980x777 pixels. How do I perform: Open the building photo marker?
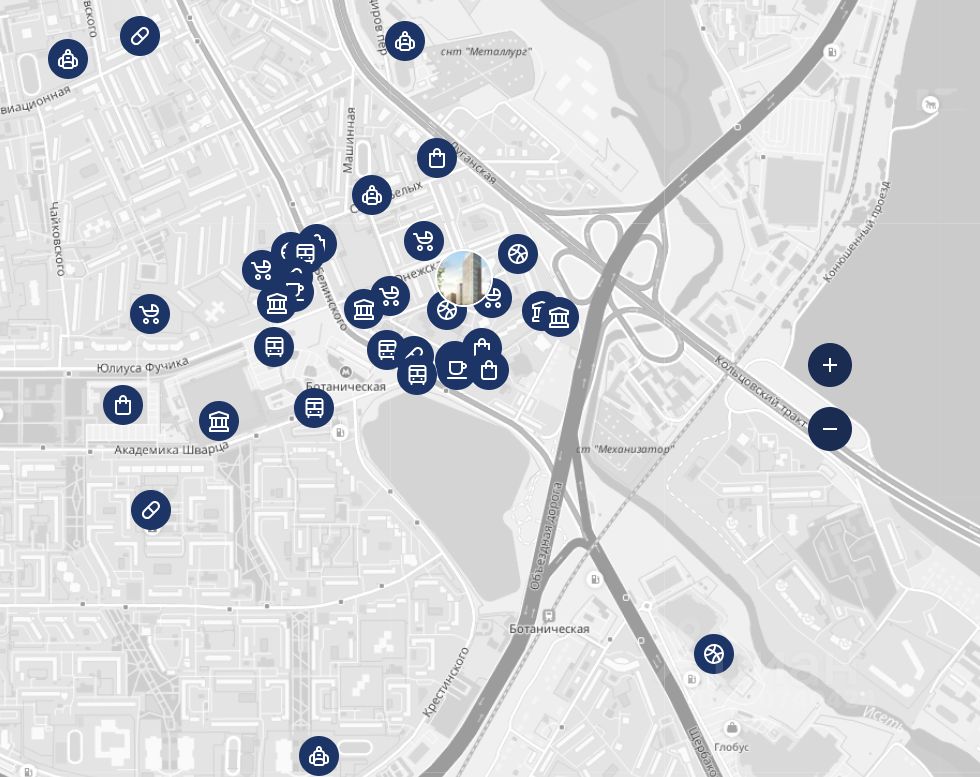tap(466, 278)
